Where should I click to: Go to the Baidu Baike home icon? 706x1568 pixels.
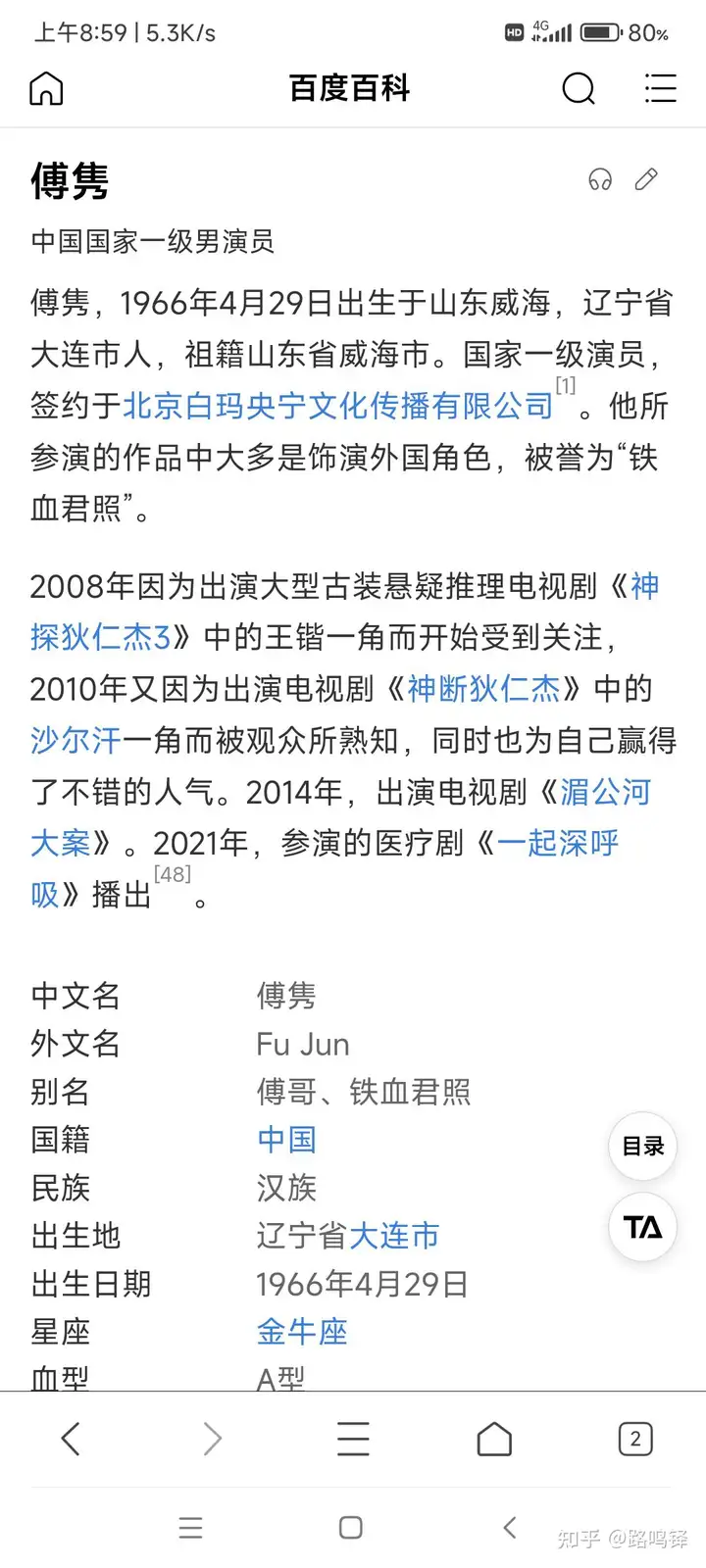46,88
